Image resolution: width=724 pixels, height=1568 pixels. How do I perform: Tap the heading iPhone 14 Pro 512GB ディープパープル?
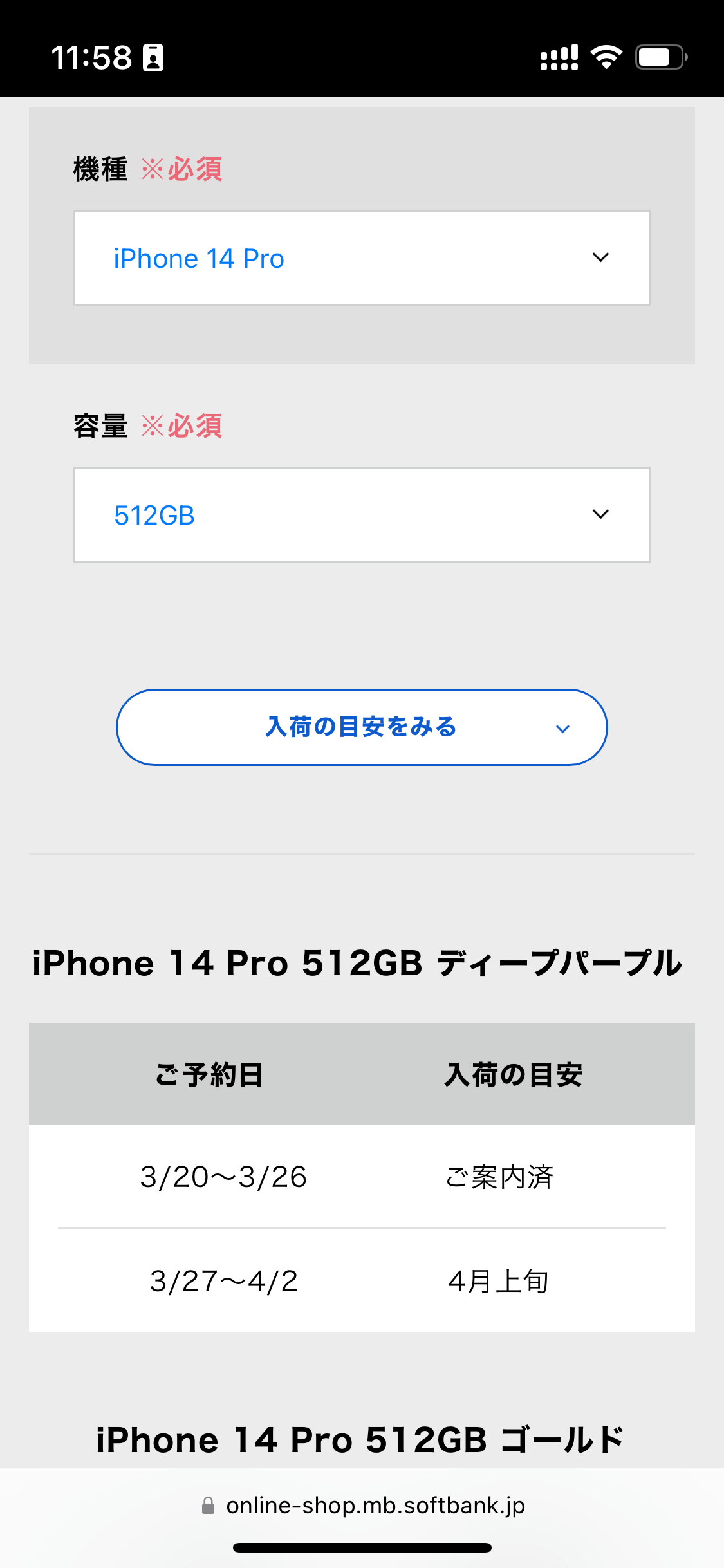coord(357,962)
